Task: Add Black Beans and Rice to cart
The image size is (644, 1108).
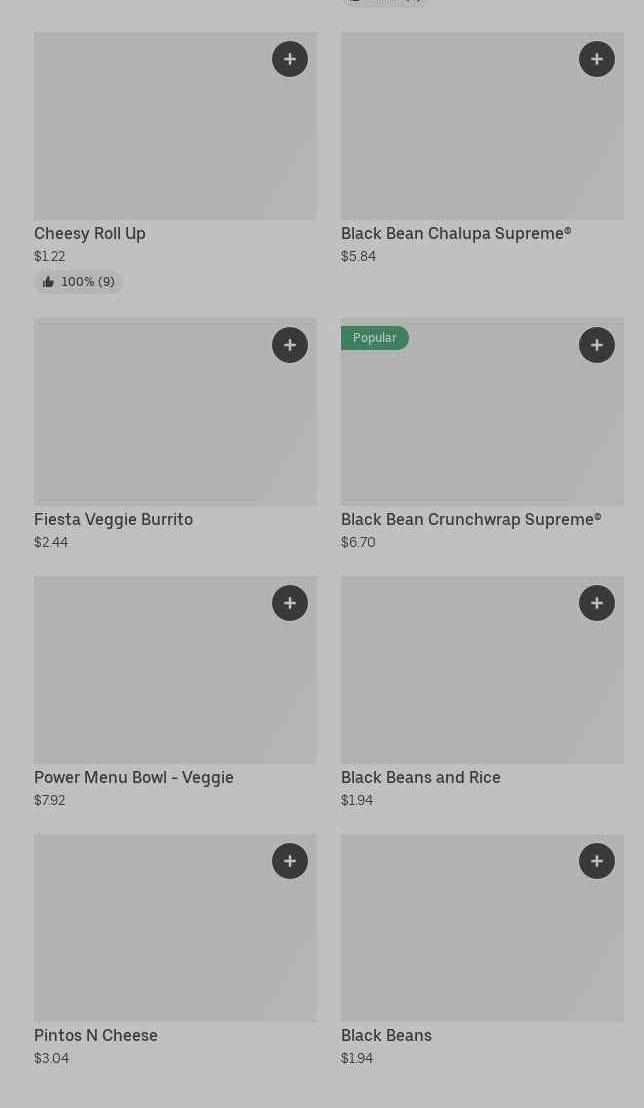Action: pyautogui.click(x=597, y=603)
